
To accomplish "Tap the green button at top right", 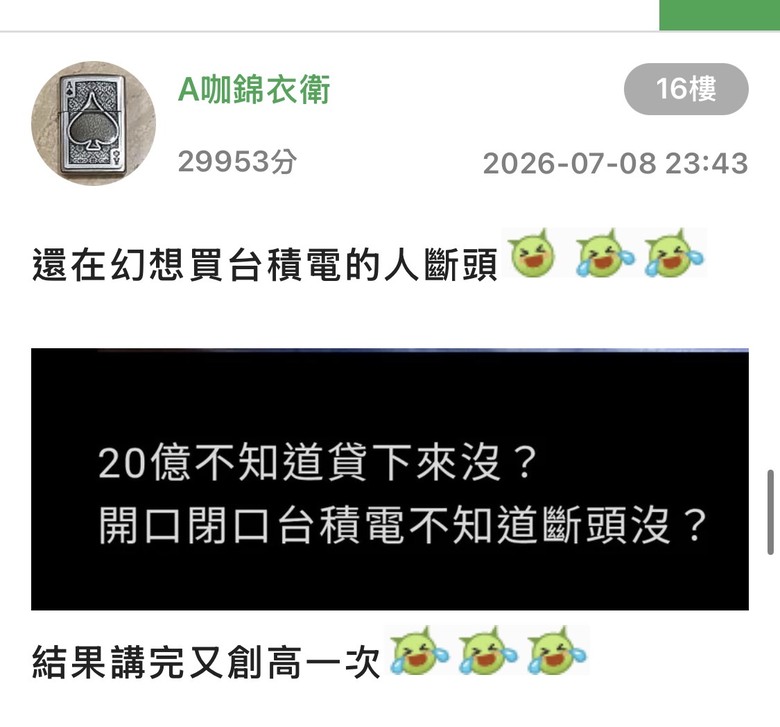I will coord(719,15).
